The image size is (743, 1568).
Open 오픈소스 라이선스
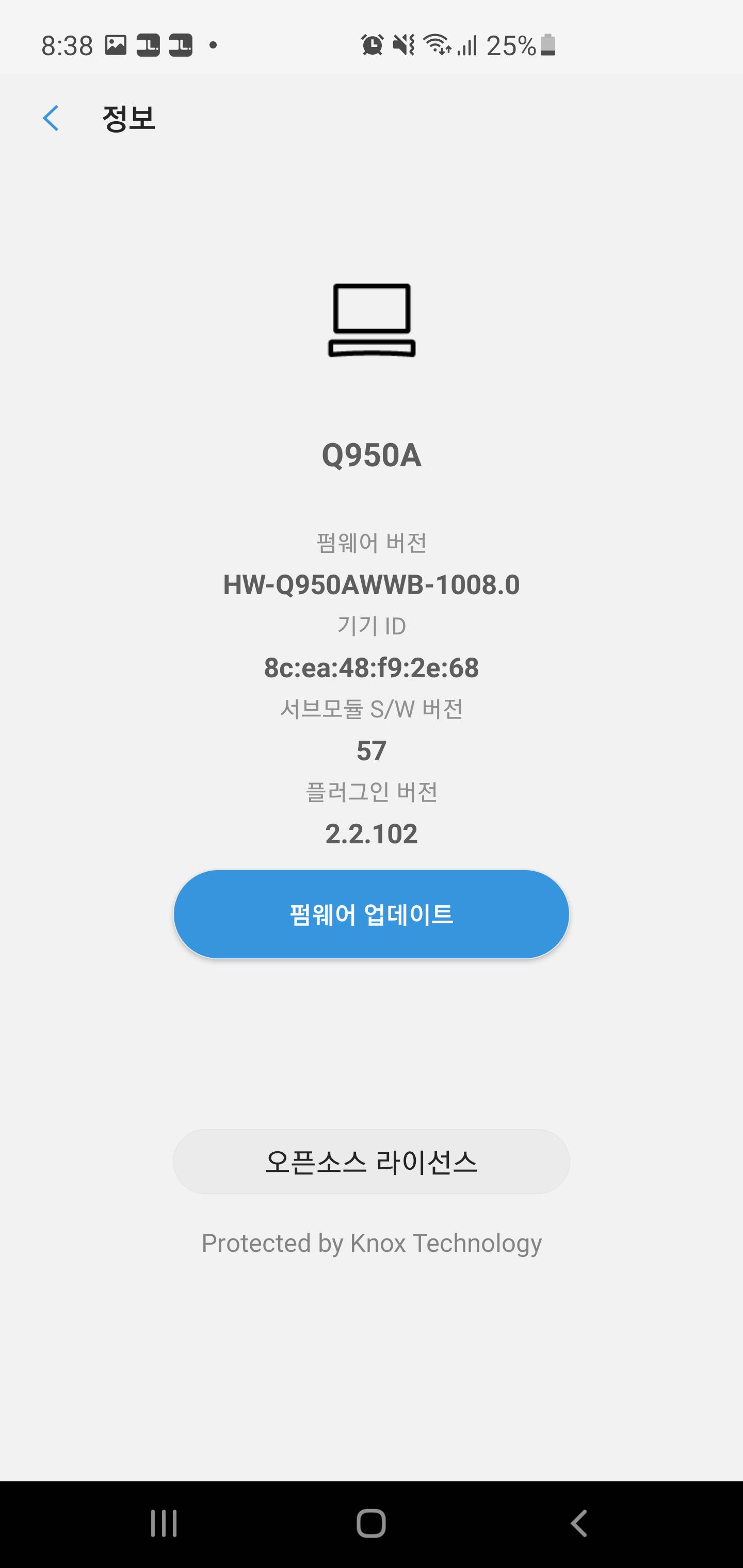[372, 1162]
